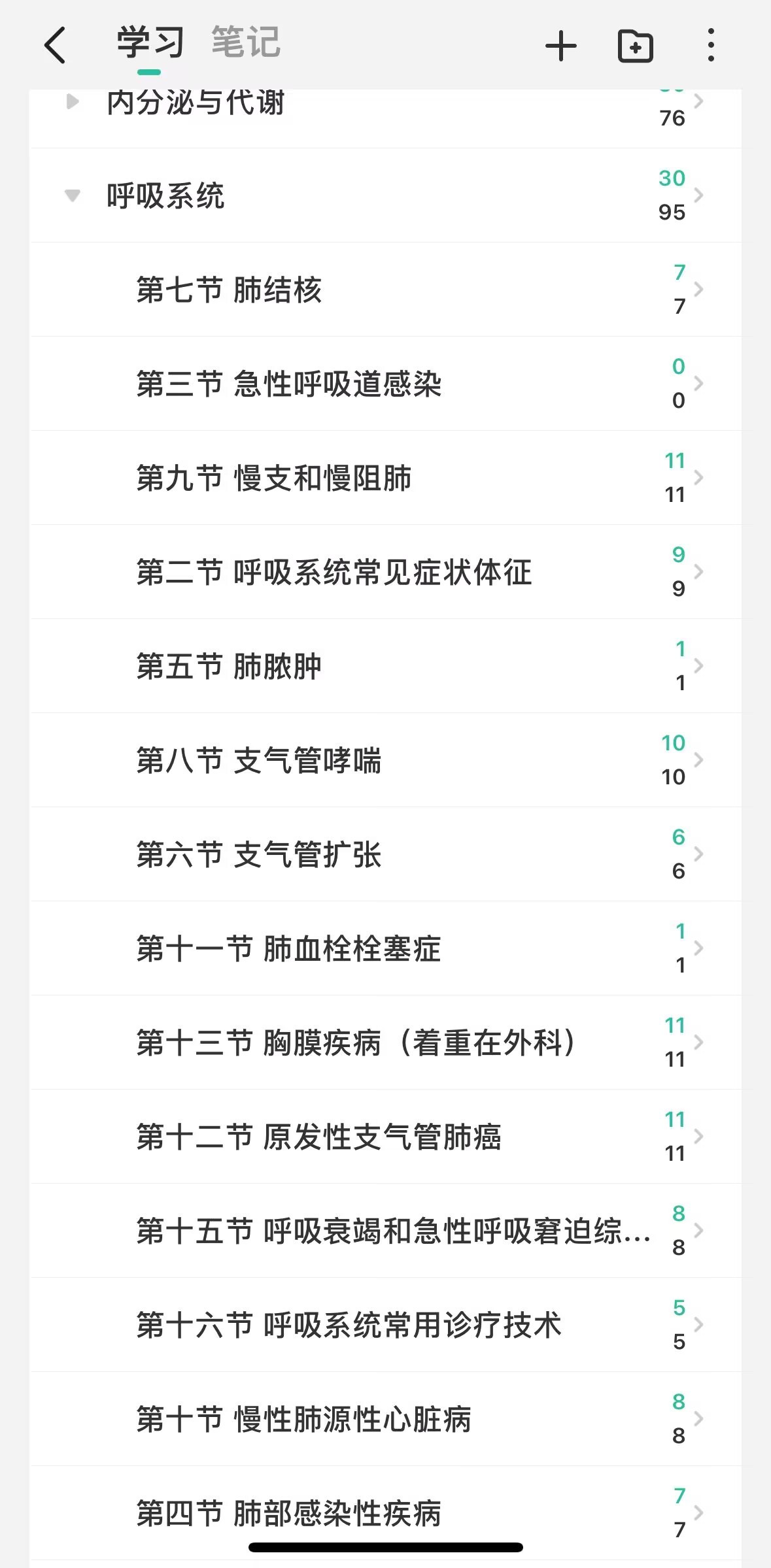Expand the 内分泌与代谢 category
771x1568 pixels.
72,102
